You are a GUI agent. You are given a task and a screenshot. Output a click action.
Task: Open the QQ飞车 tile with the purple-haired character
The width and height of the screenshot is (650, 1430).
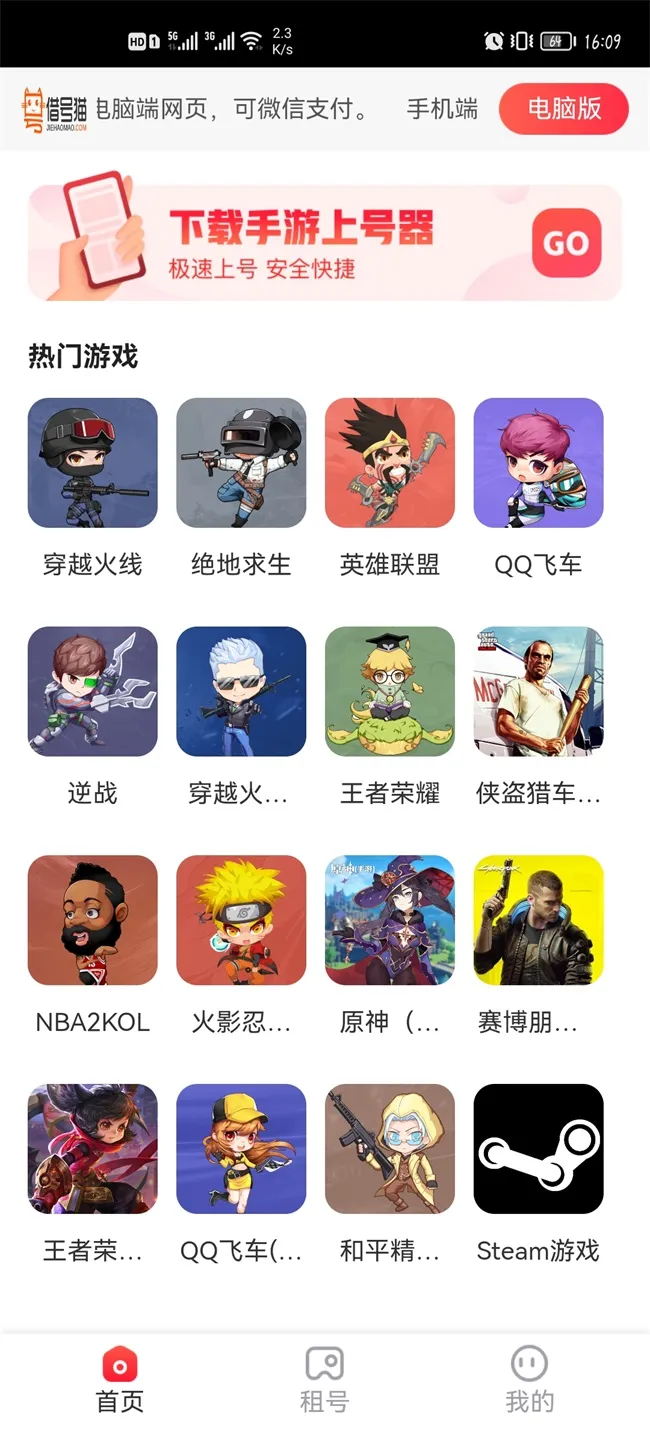(x=538, y=462)
